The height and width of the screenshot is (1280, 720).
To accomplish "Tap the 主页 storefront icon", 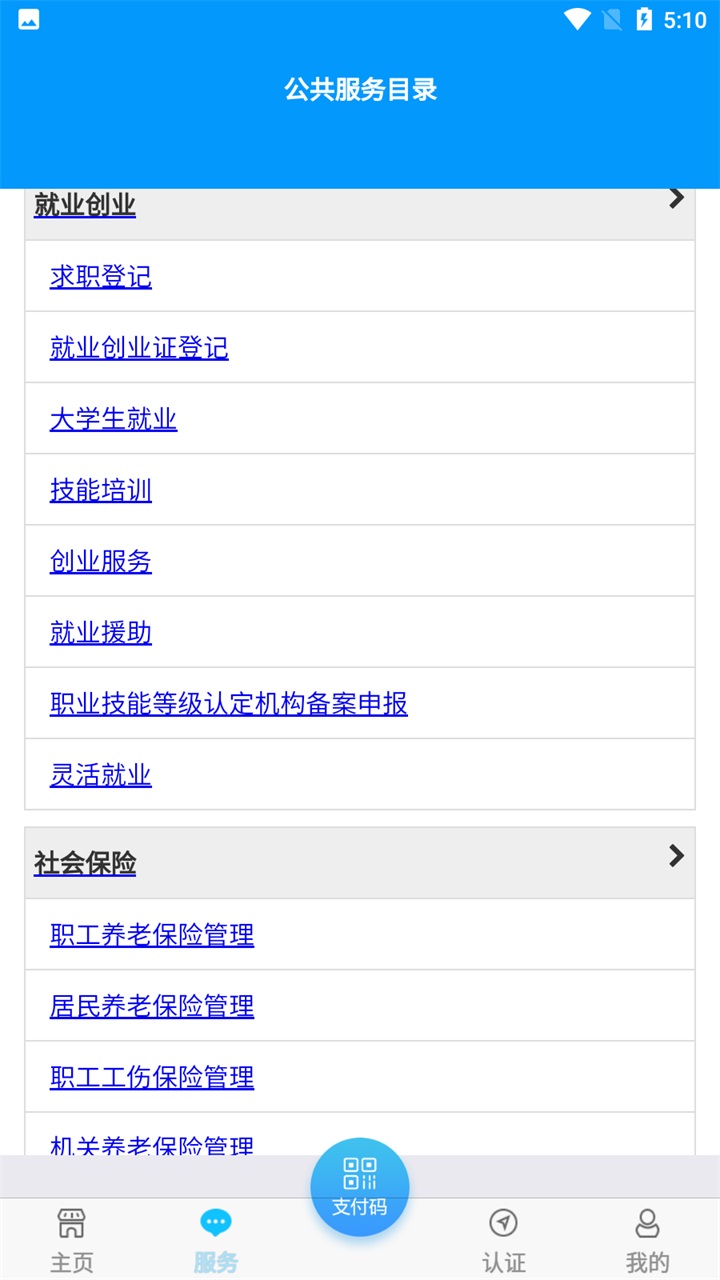I will coord(71,1222).
